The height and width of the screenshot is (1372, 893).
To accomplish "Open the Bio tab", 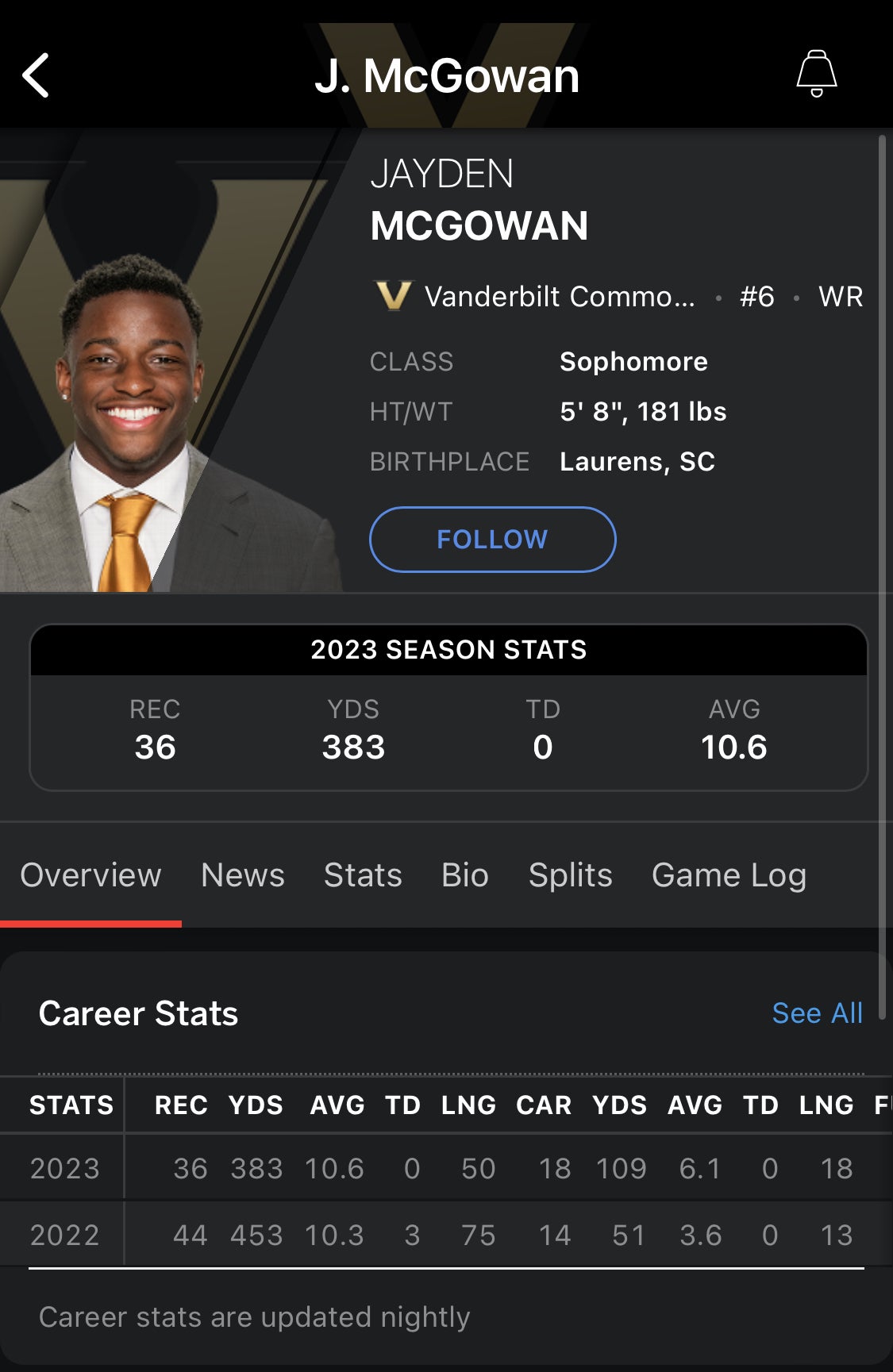I will [465, 875].
